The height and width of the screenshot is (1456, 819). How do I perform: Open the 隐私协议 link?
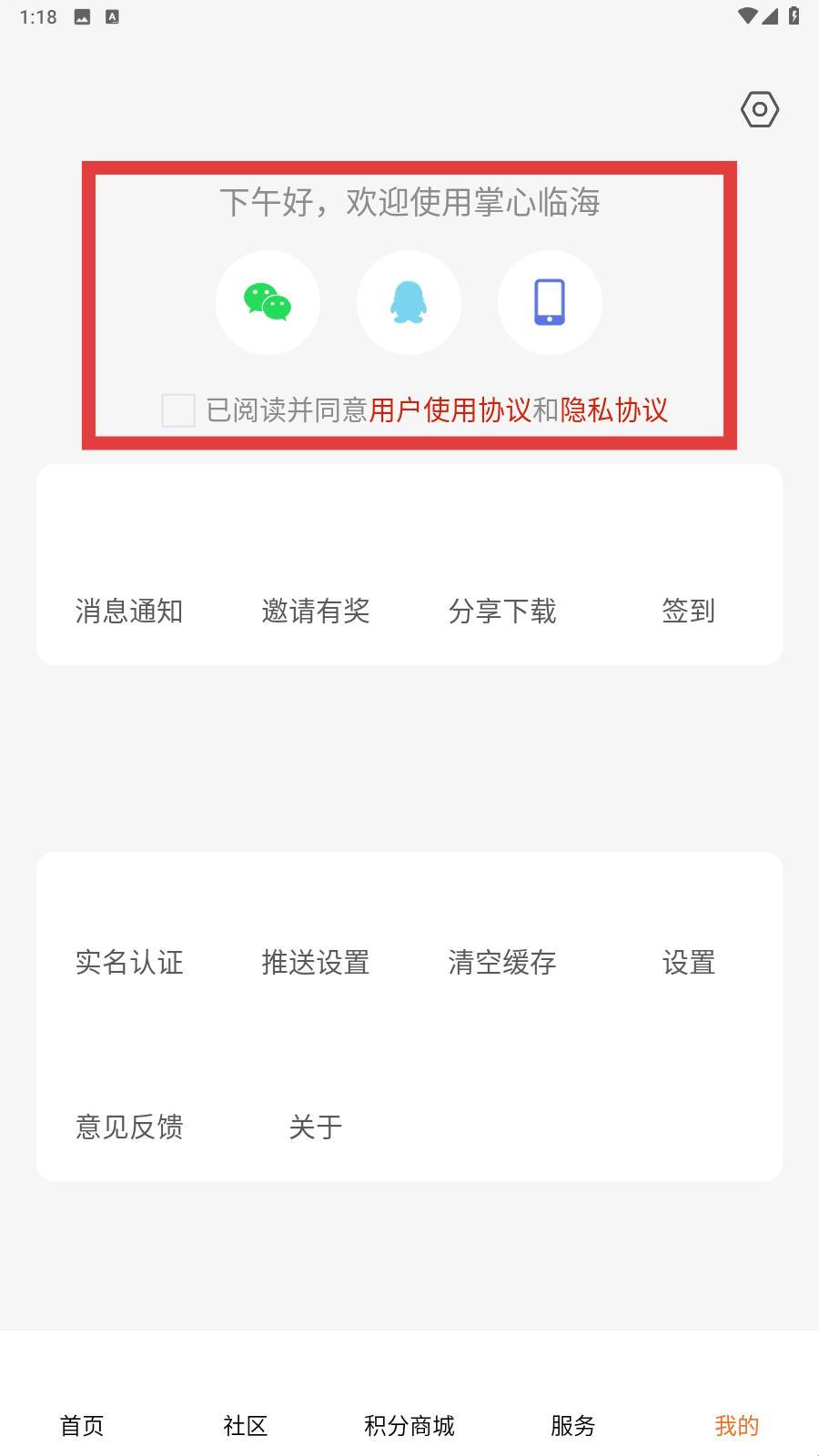(x=613, y=410)
